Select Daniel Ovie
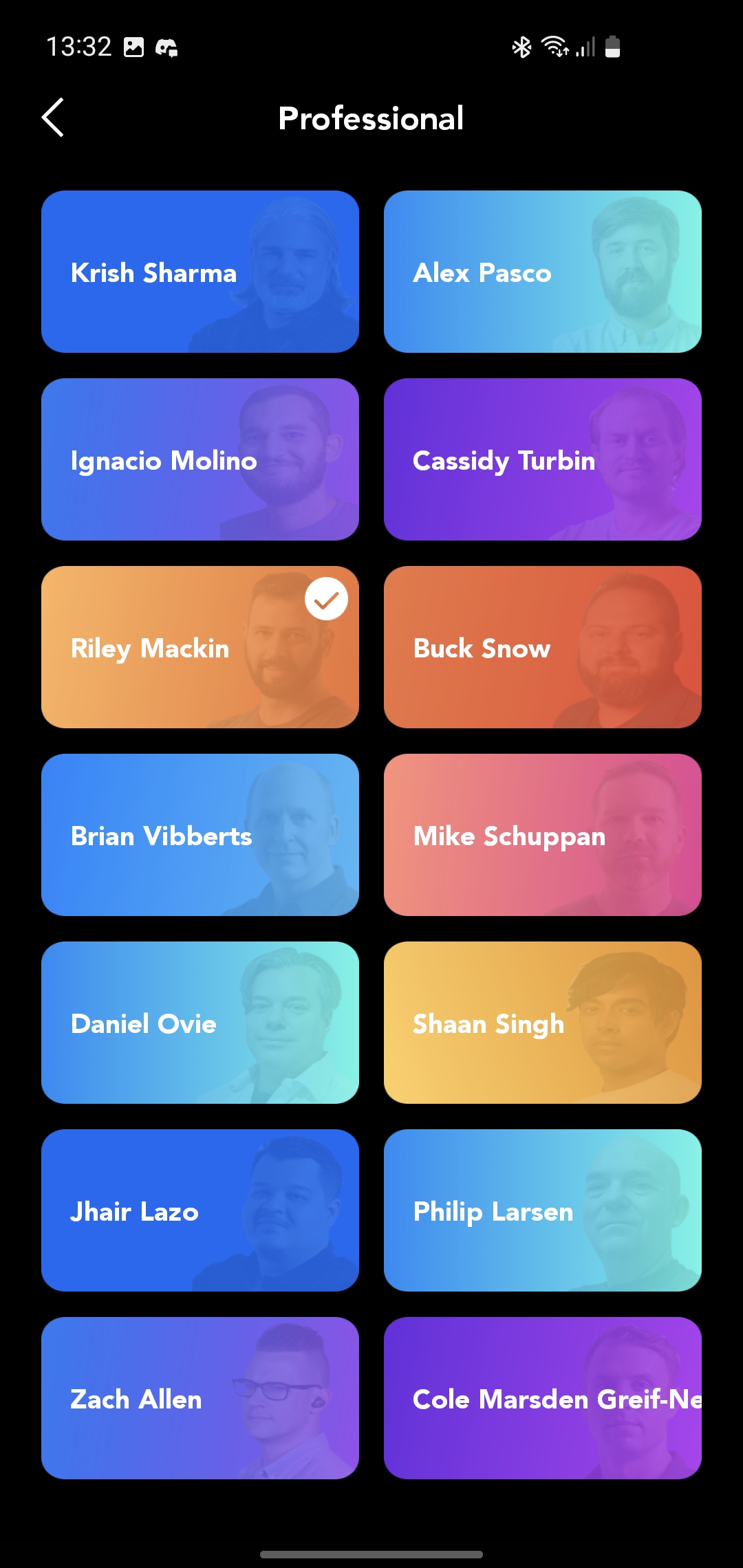Image resolution: width=743 pixels, height=1568 pixels. click(x=200, y=1023)
